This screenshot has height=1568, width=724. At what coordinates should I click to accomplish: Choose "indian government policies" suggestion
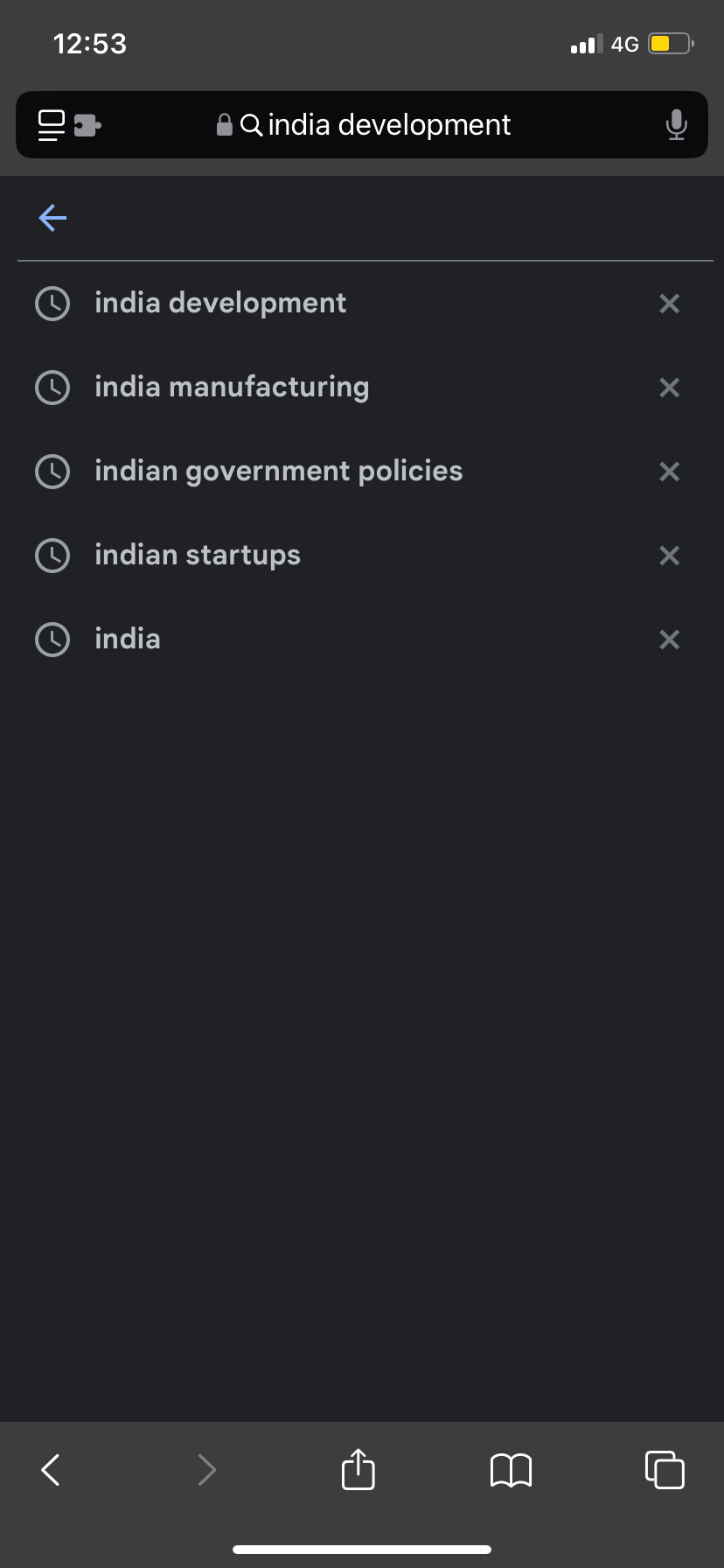(278, 472)
